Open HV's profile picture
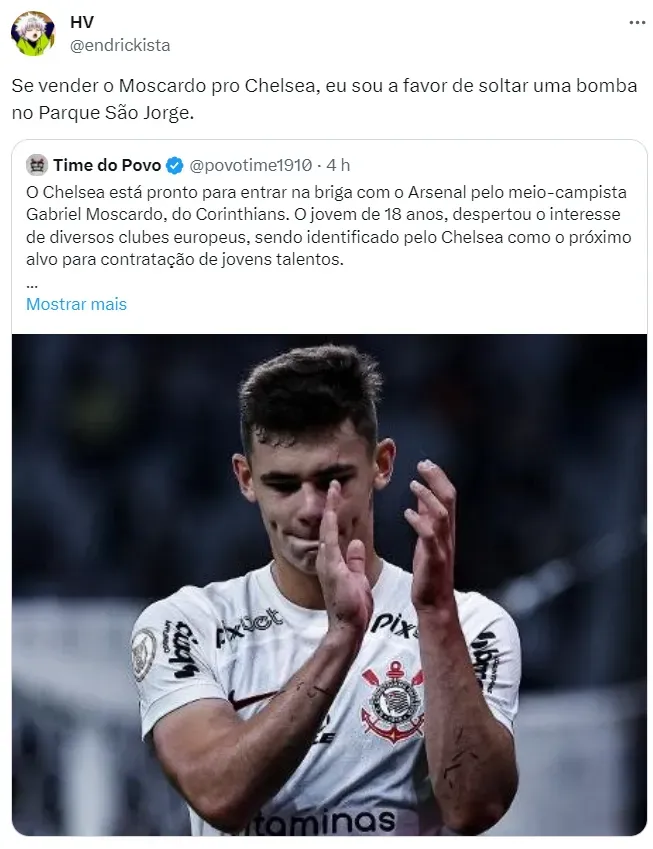 tap(33, 33)
